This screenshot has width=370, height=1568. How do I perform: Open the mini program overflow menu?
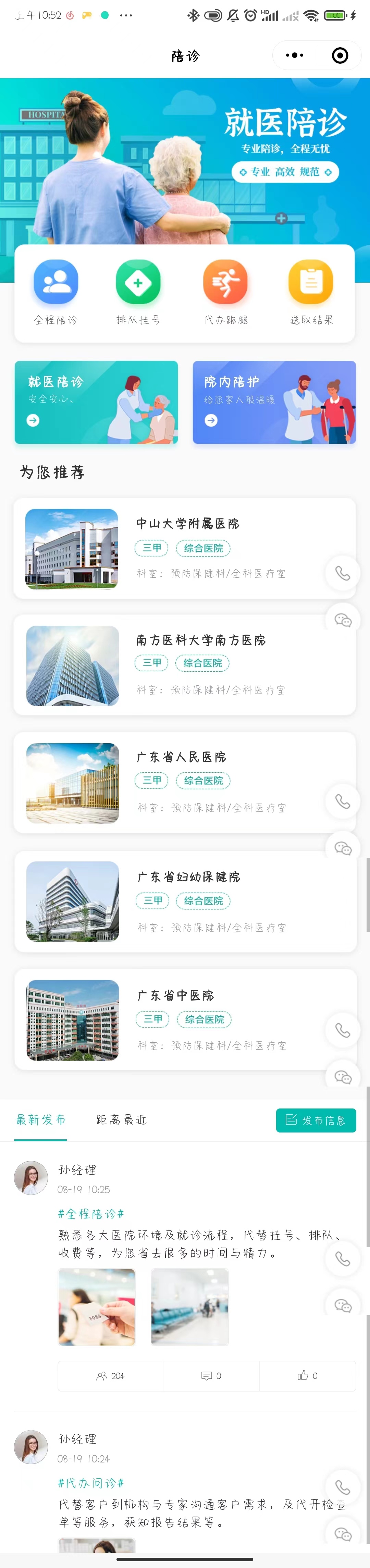(x=295, y=56)
